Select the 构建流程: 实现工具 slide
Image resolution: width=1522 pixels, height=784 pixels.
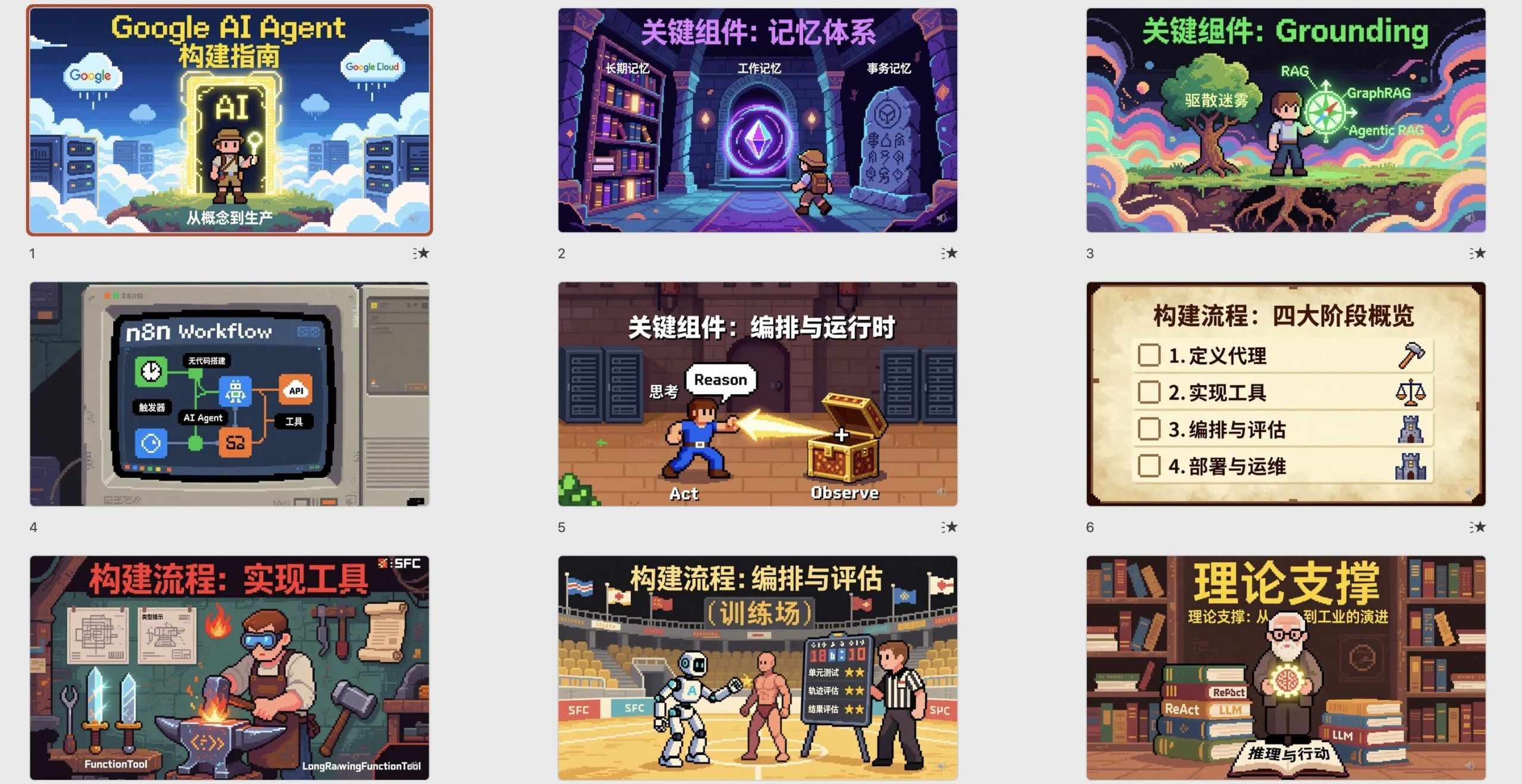[x=229, y=667]
